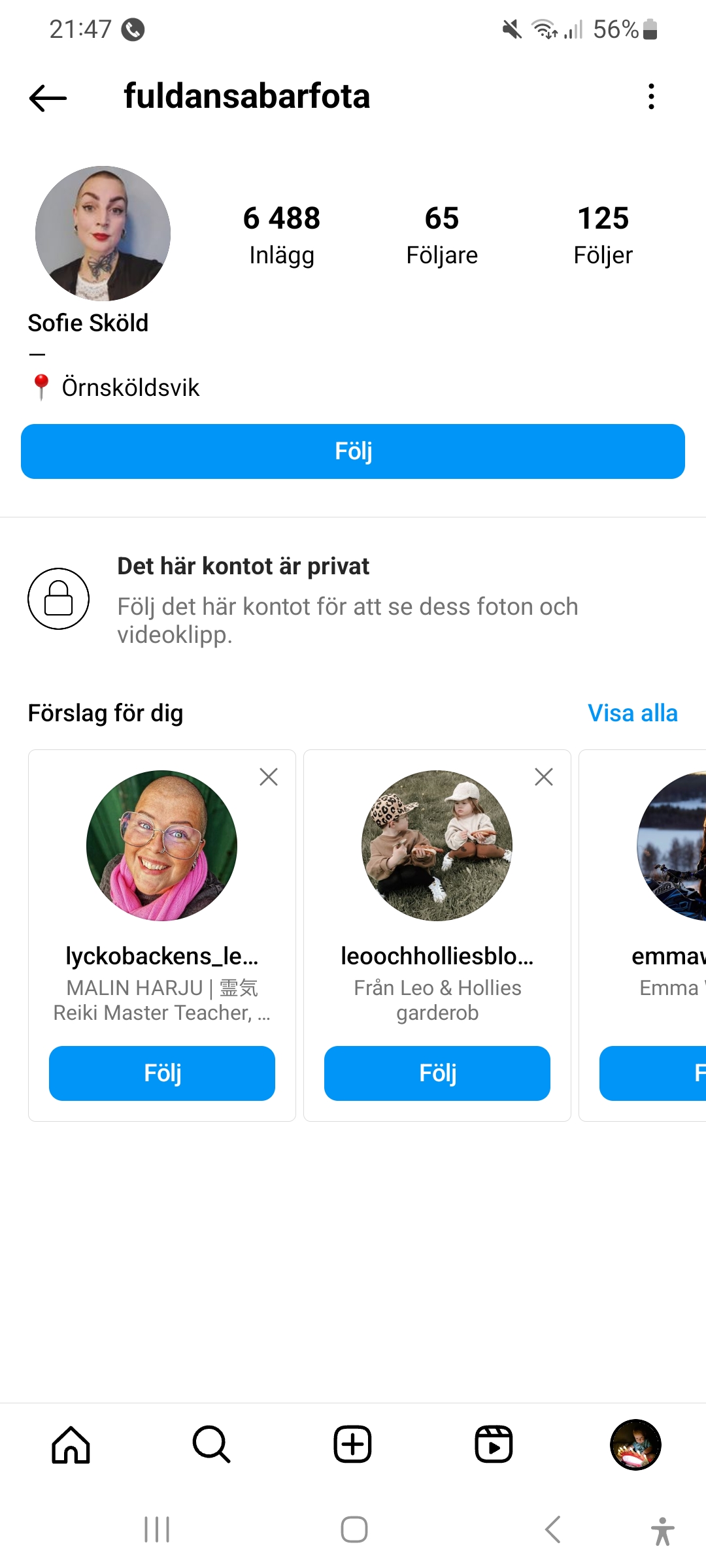Dismiss the leoochholliesblo suggestion card
This screenshot has height=1568, width=706.
coord(544,777)
